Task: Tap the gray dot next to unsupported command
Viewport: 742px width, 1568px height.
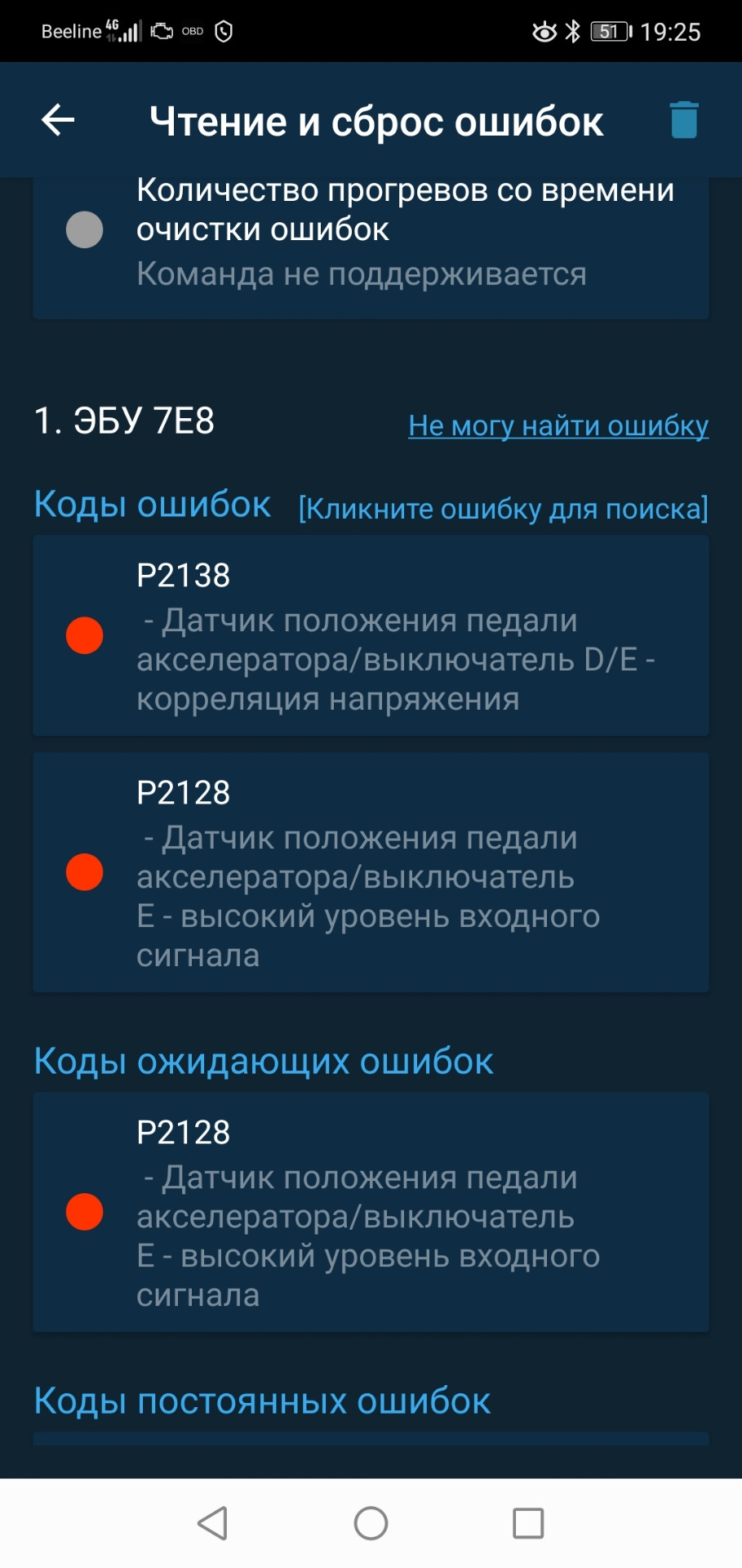Action: coord(84,229)
